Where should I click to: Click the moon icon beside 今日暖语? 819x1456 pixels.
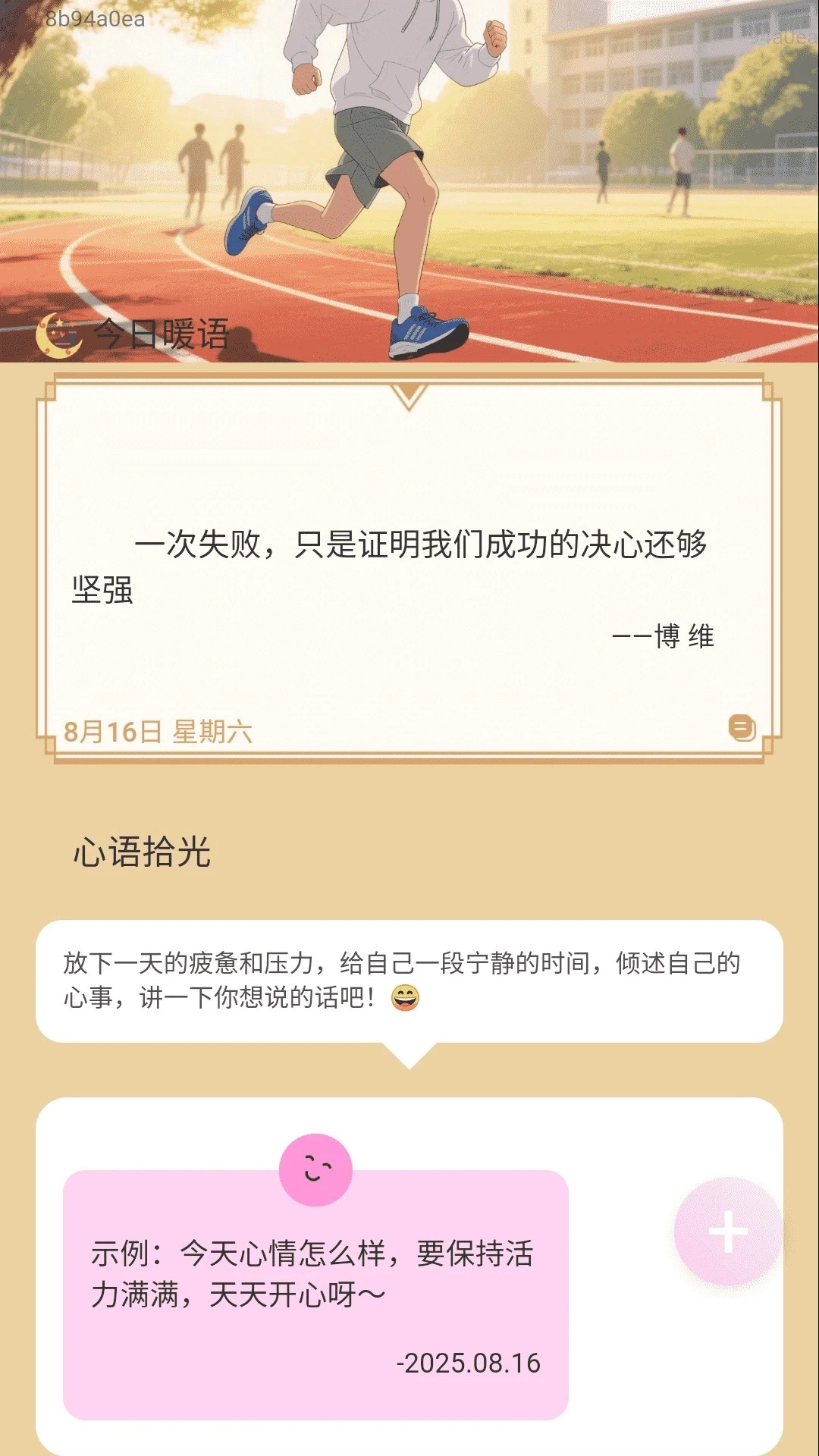click(61, 335)
